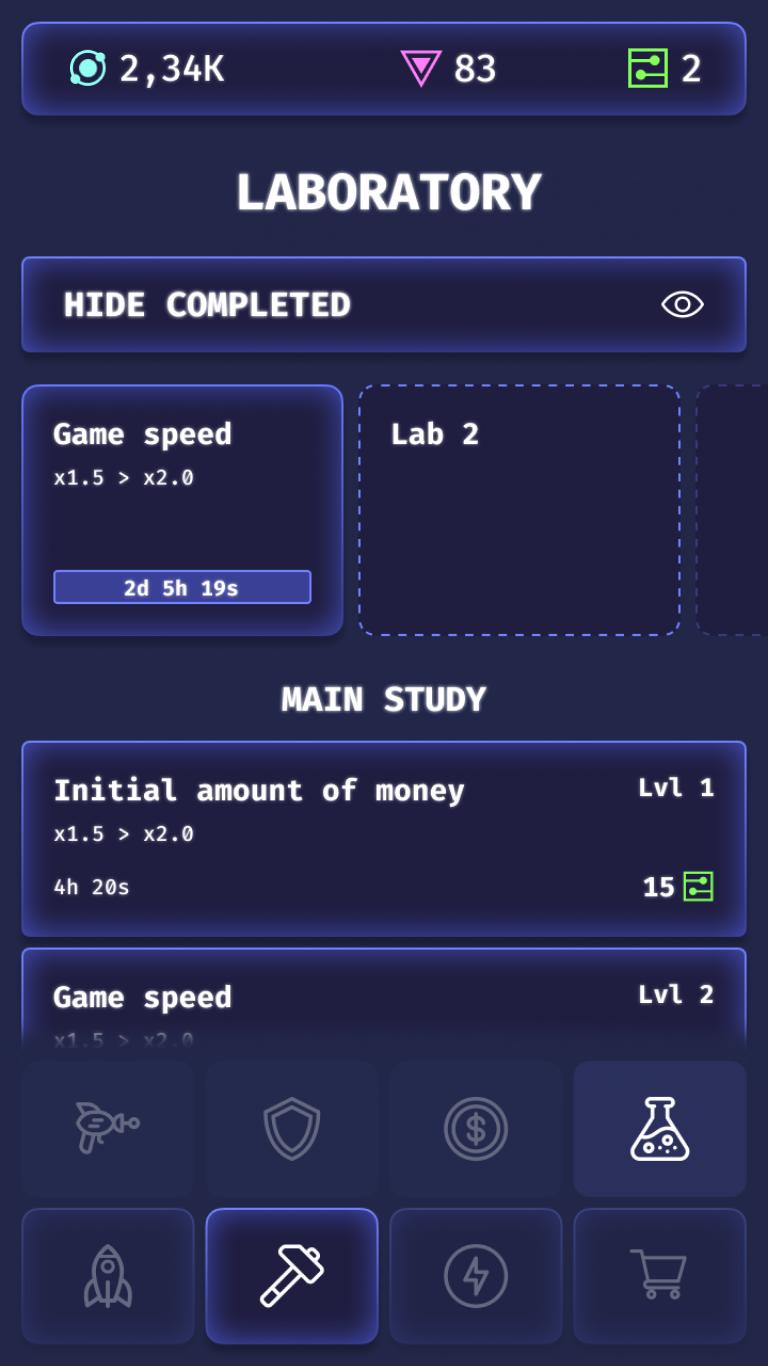
Task: Open the Game speed Lvl 2 study
Action: 384,1000
